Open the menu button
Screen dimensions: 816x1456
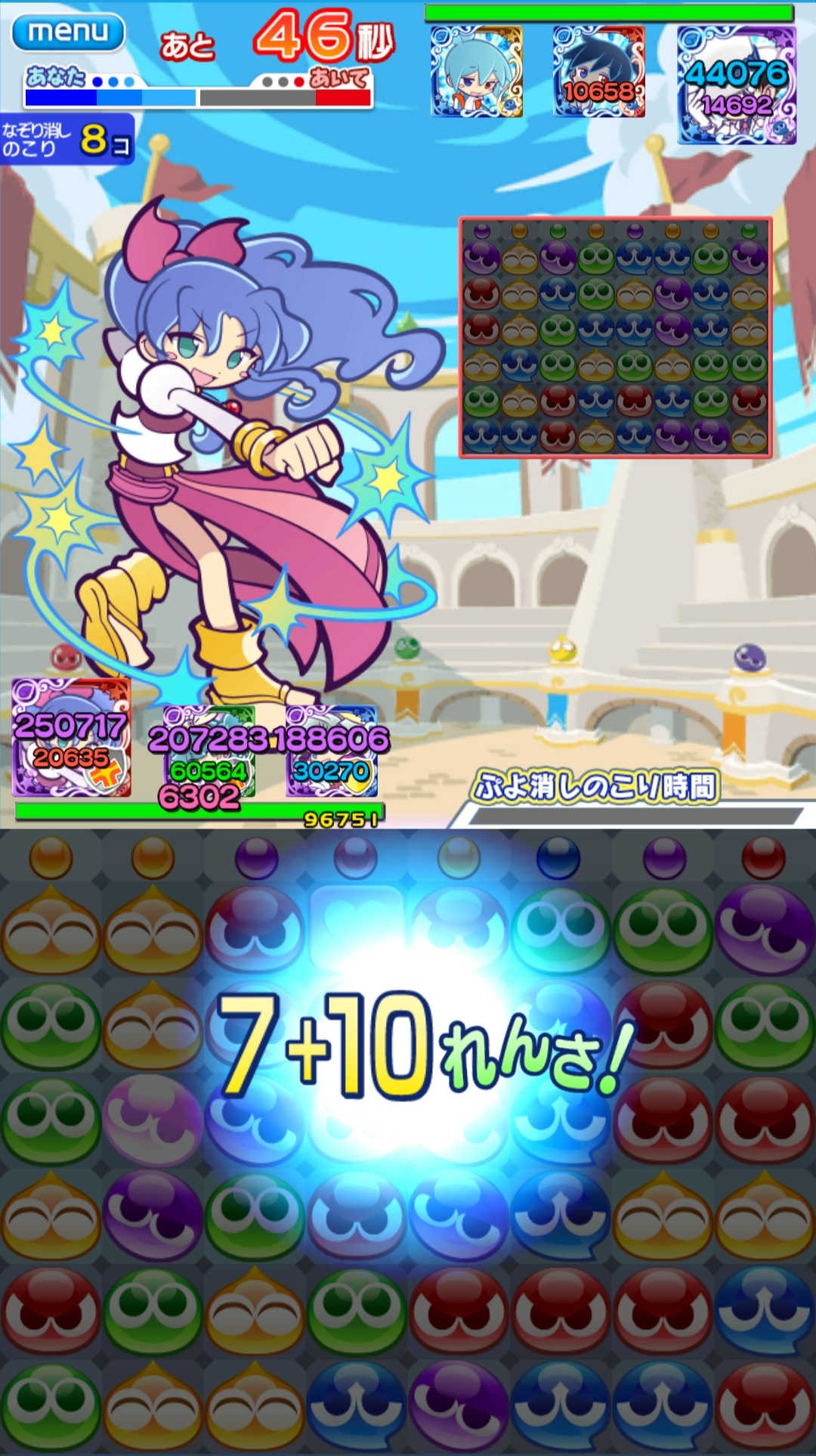click(68, 32)
